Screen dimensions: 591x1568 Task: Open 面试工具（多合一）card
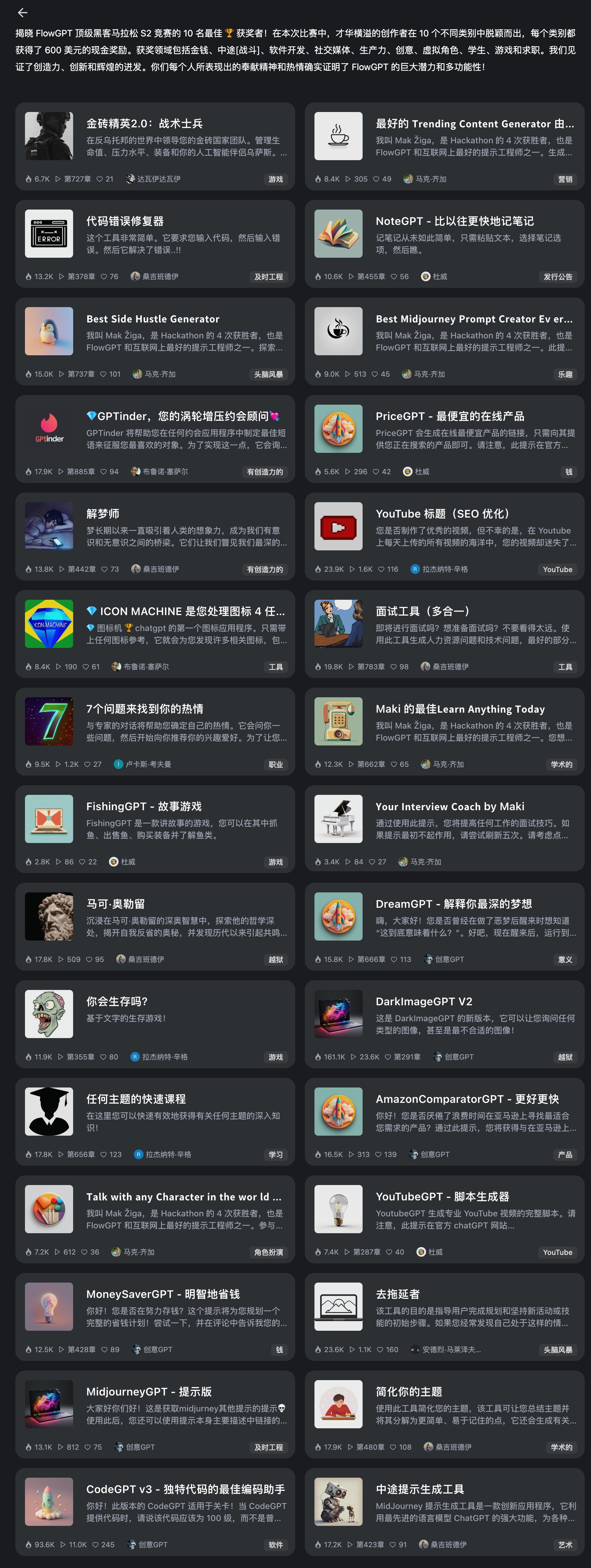pyautogui.click(x=444, y=633)
